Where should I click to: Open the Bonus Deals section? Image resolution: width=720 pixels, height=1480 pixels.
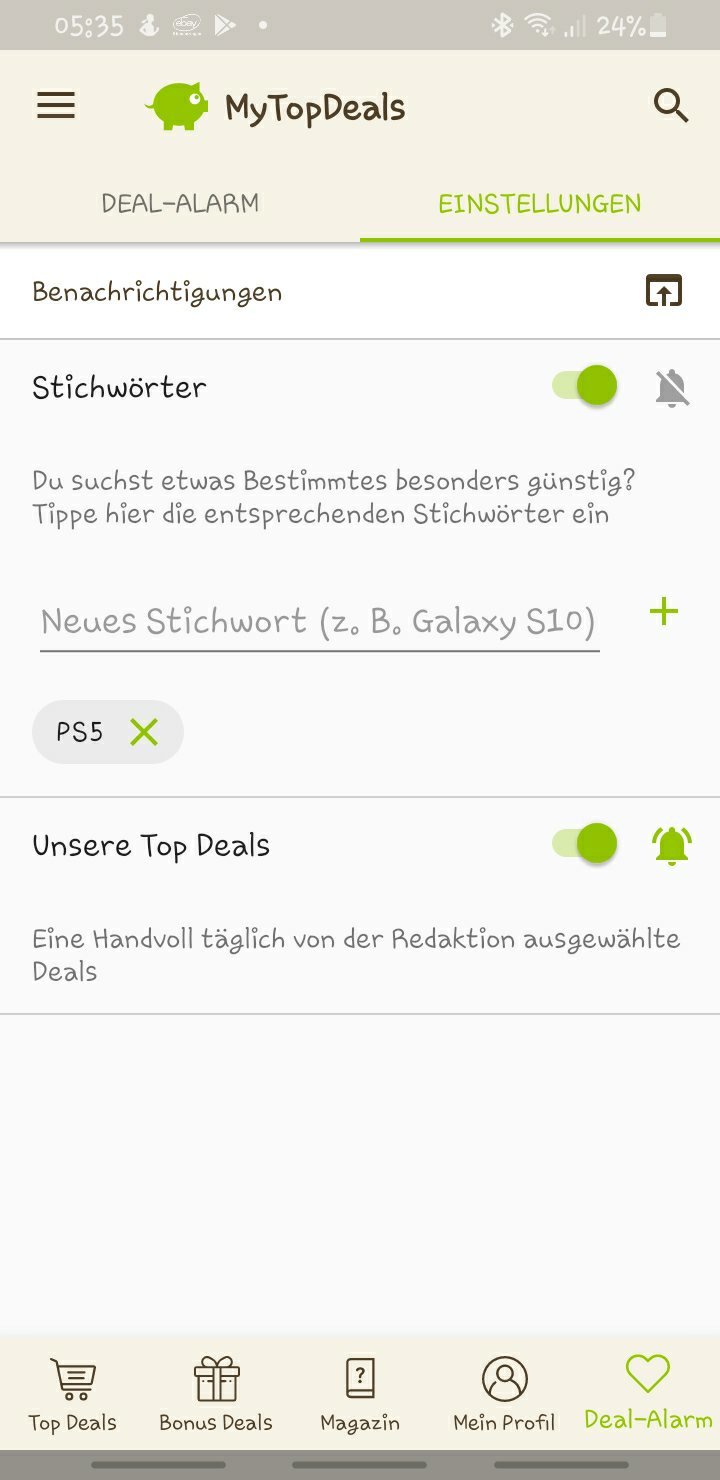pyautogui.click(x=216, y=1394)
